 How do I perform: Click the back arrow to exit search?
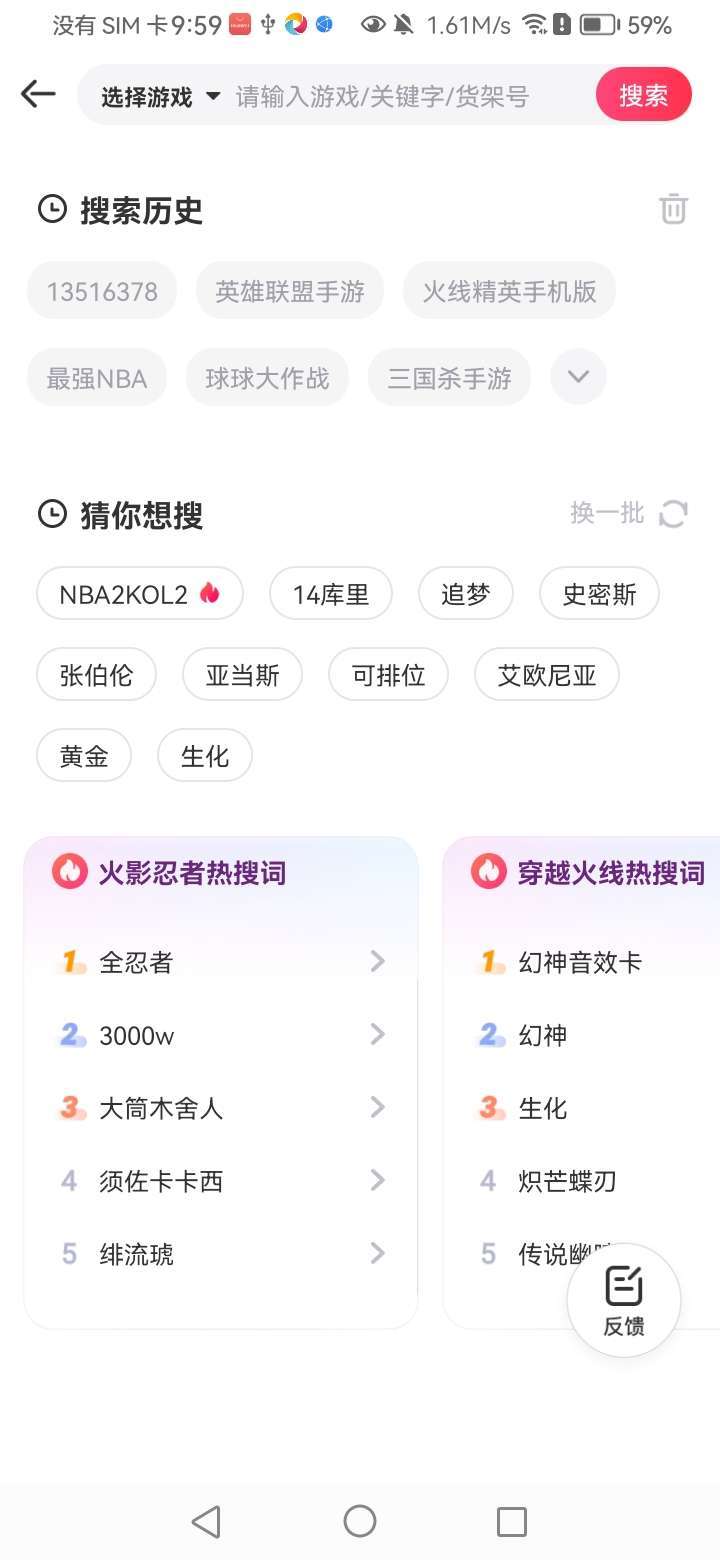(37, 95)
